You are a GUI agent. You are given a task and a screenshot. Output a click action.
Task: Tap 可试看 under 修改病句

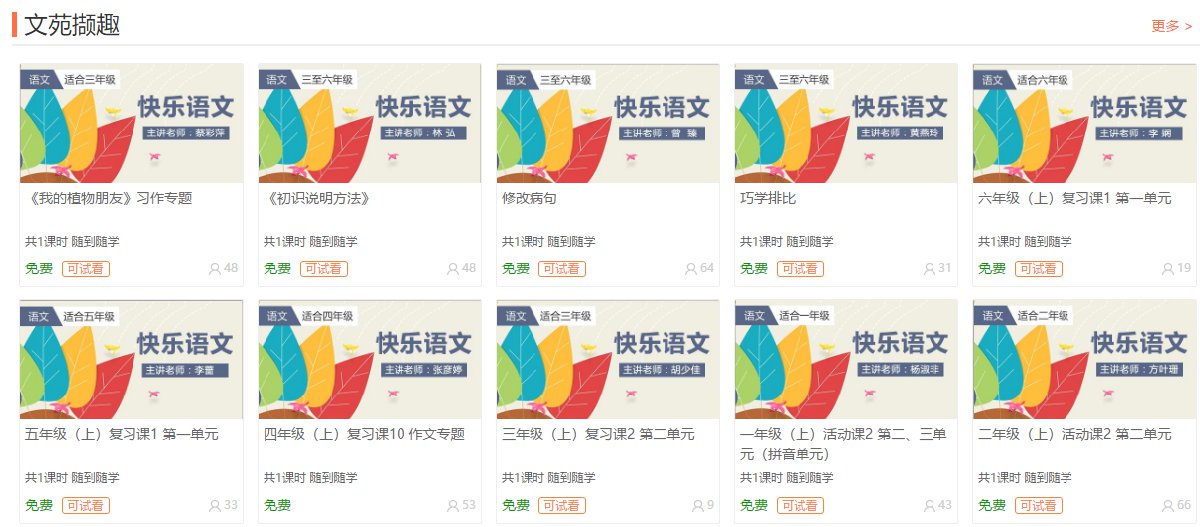click(562, 268)
